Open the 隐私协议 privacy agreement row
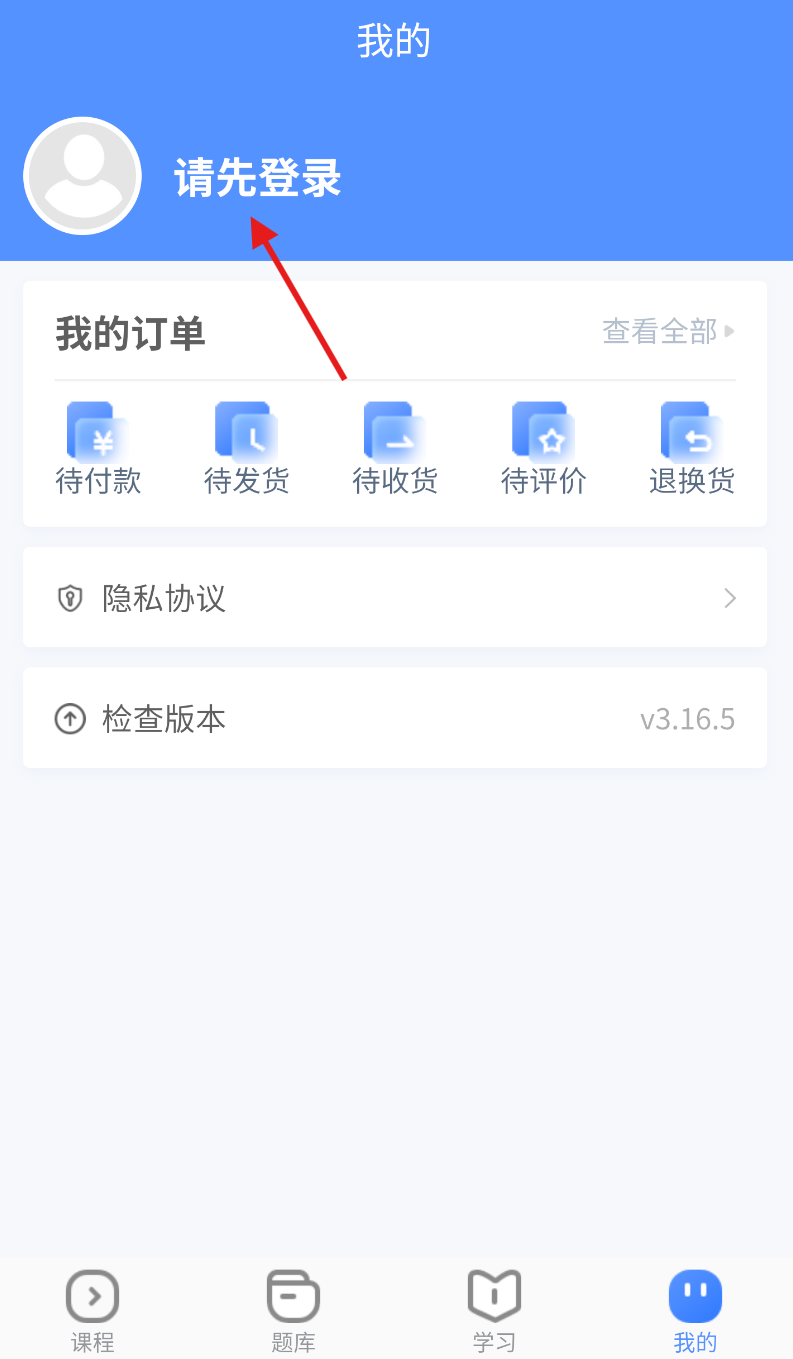This screenshot has height=1359, width=793. [x=395, y=598]
